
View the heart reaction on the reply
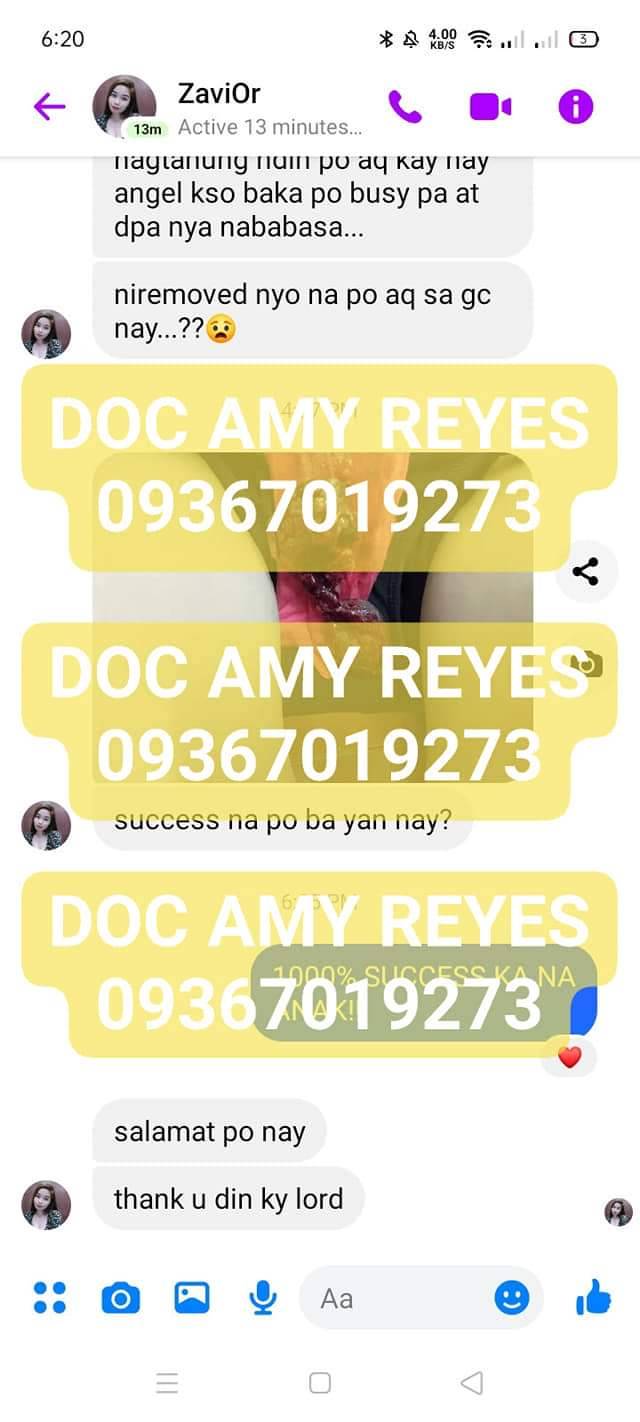pos(569,1057)
